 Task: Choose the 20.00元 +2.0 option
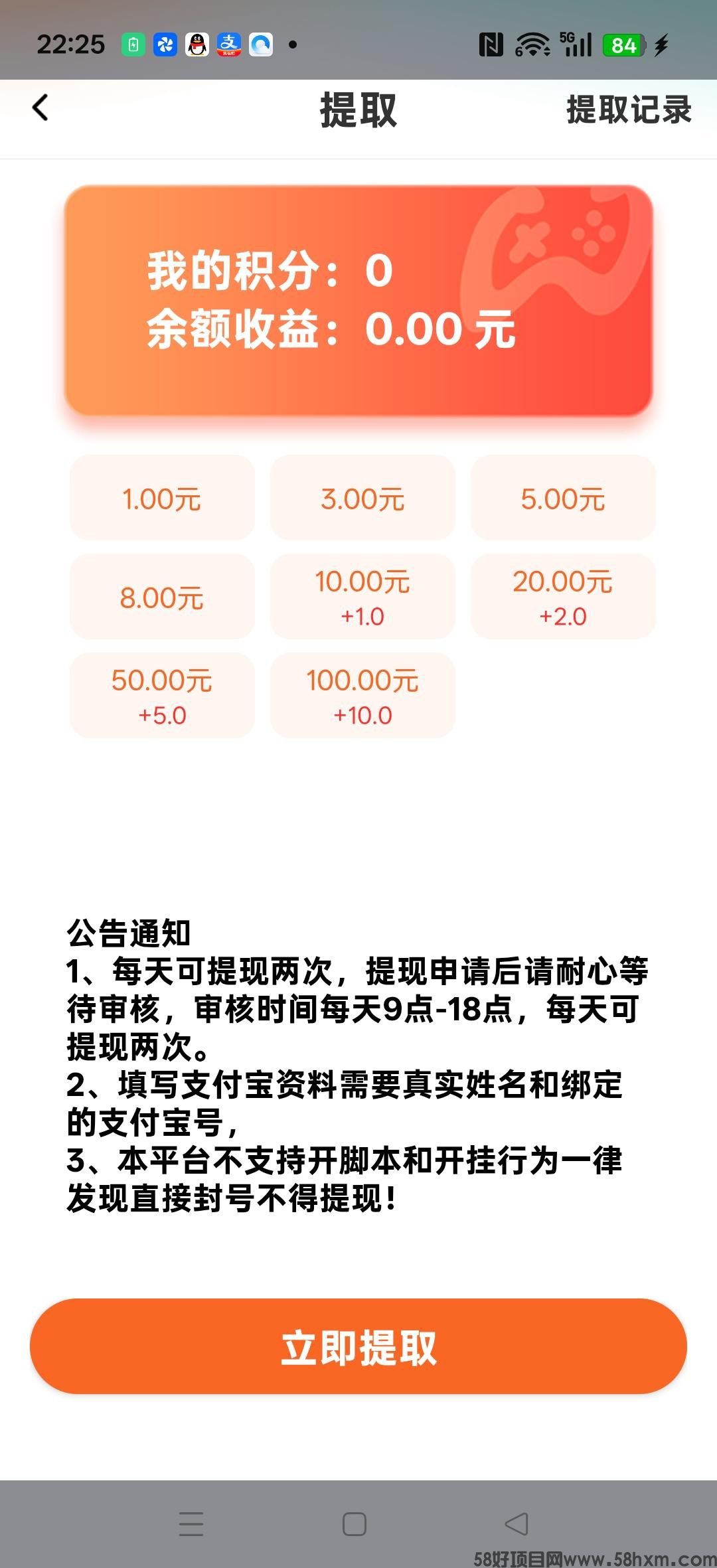(x=563, y=596)
